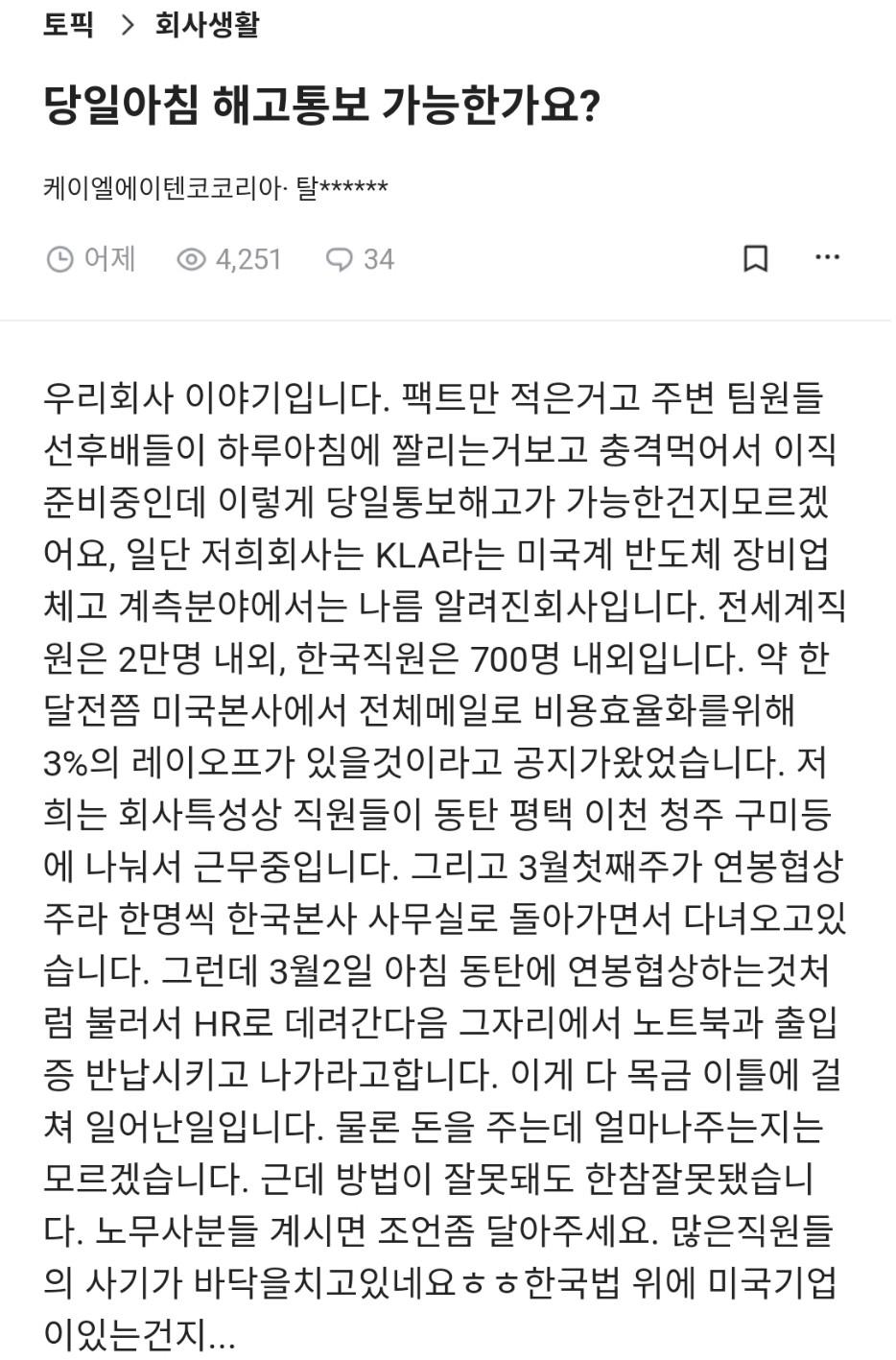
Task: Go to the 토픽 breadcrumb
Action: pos(68,24)
